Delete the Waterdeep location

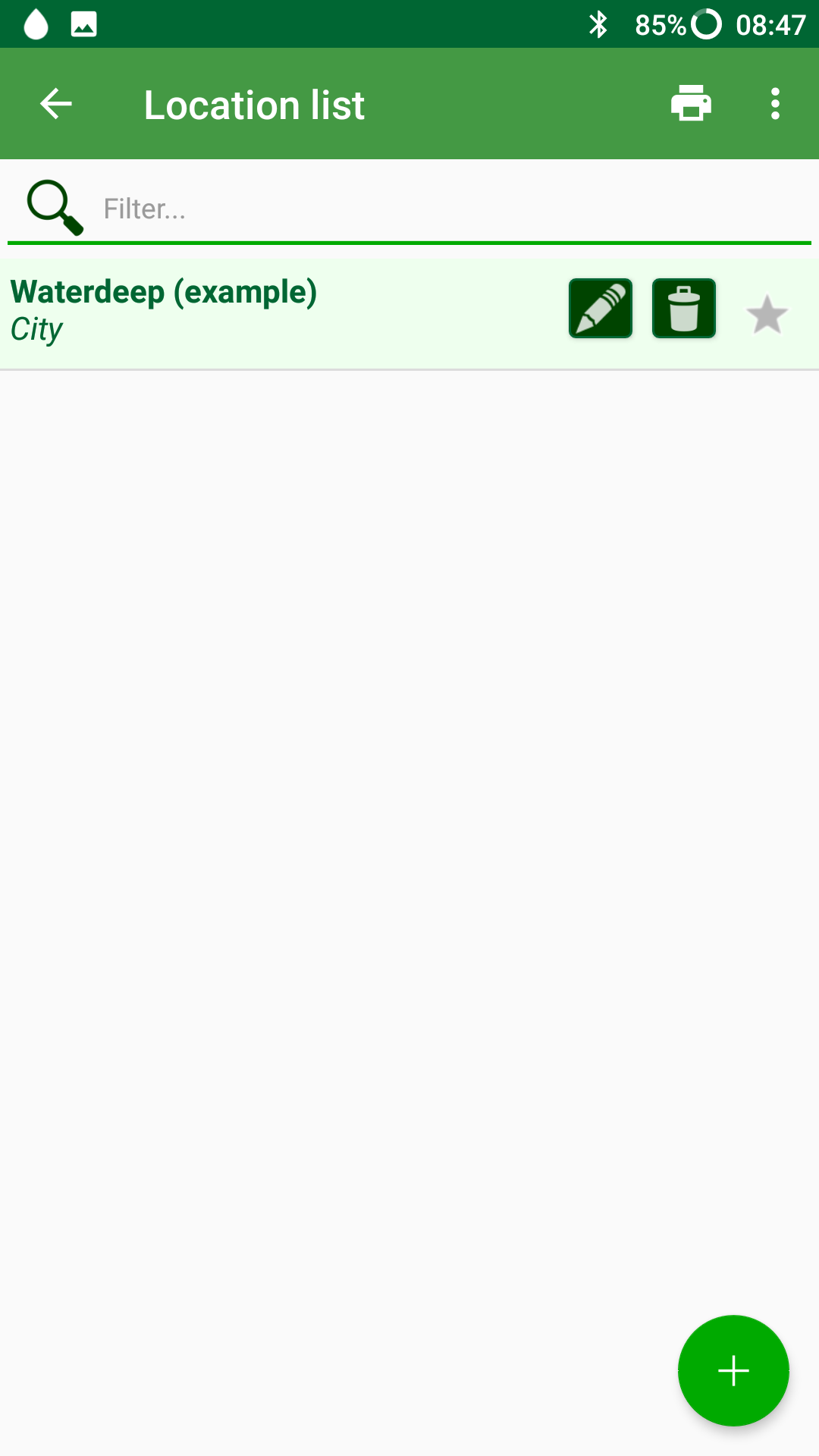click(683, 309)
